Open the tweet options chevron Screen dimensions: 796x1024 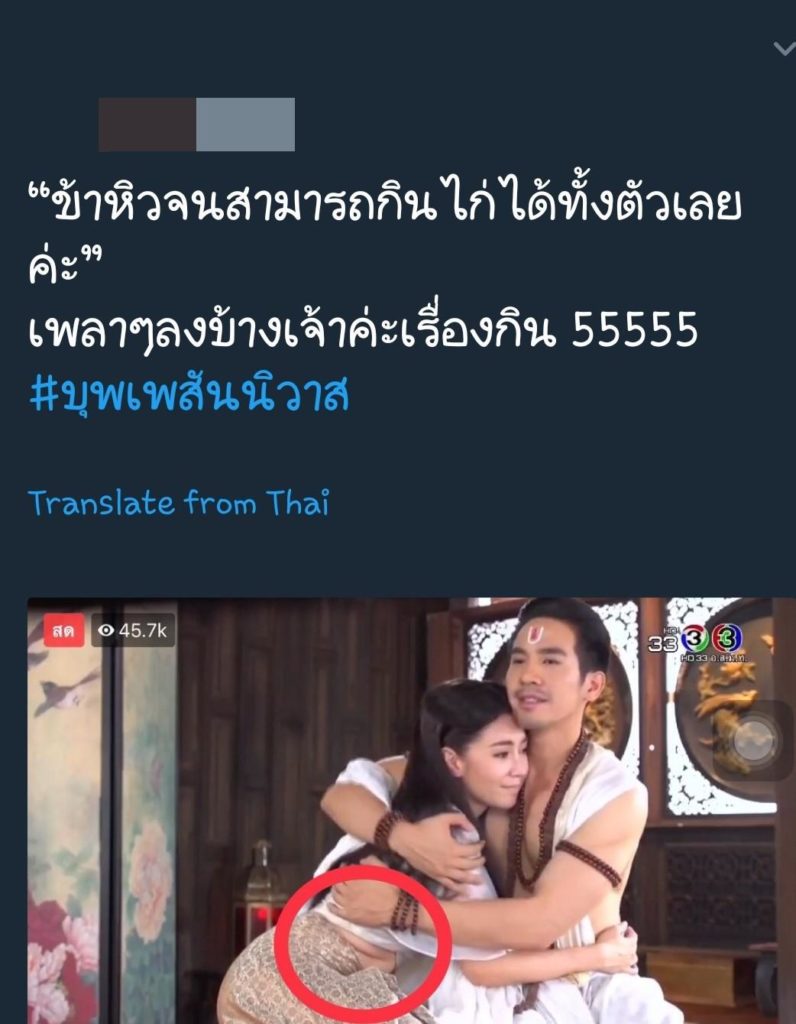[x=783, y=49]
